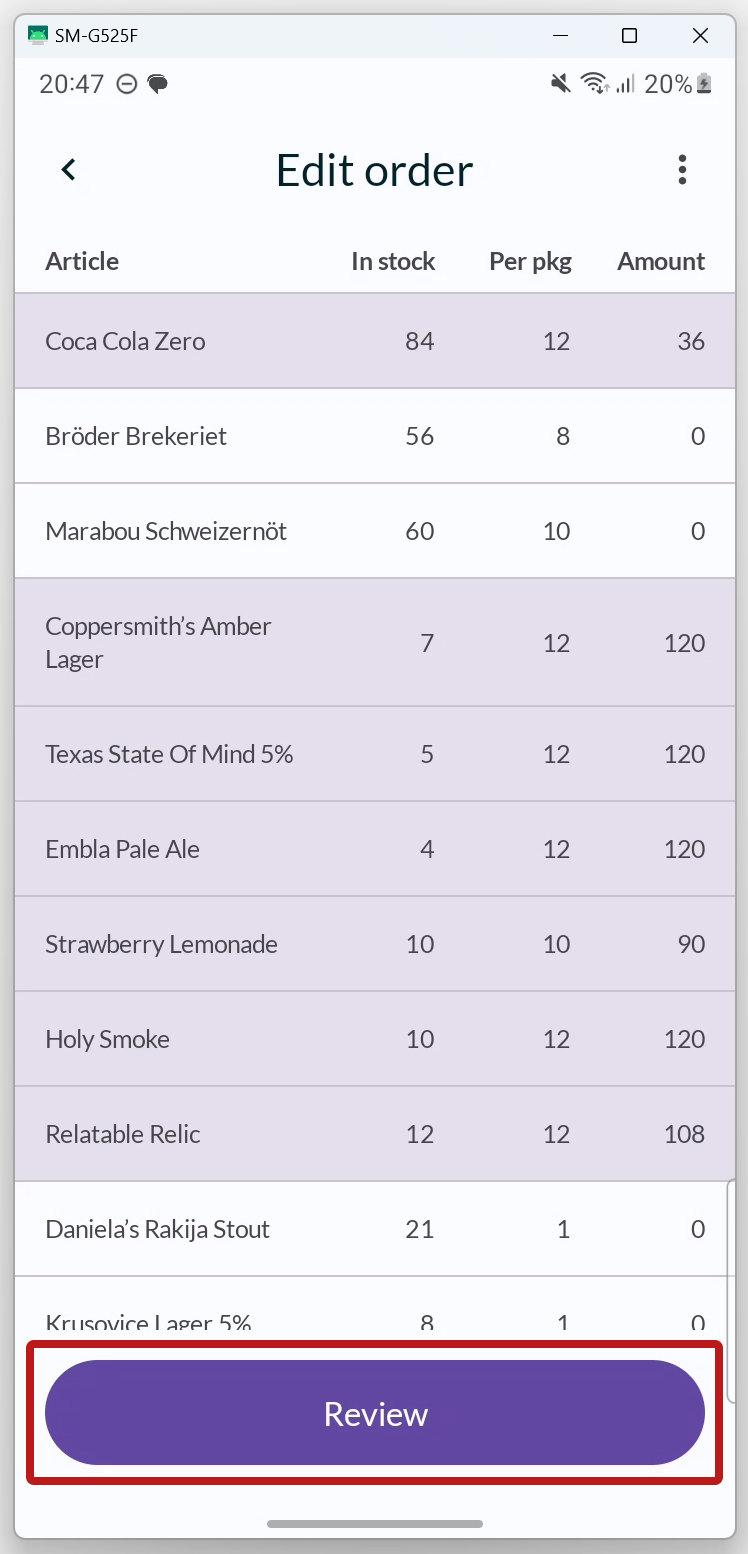
Task: Open the Holy Smoke row
Action: tap(375, 1039)
